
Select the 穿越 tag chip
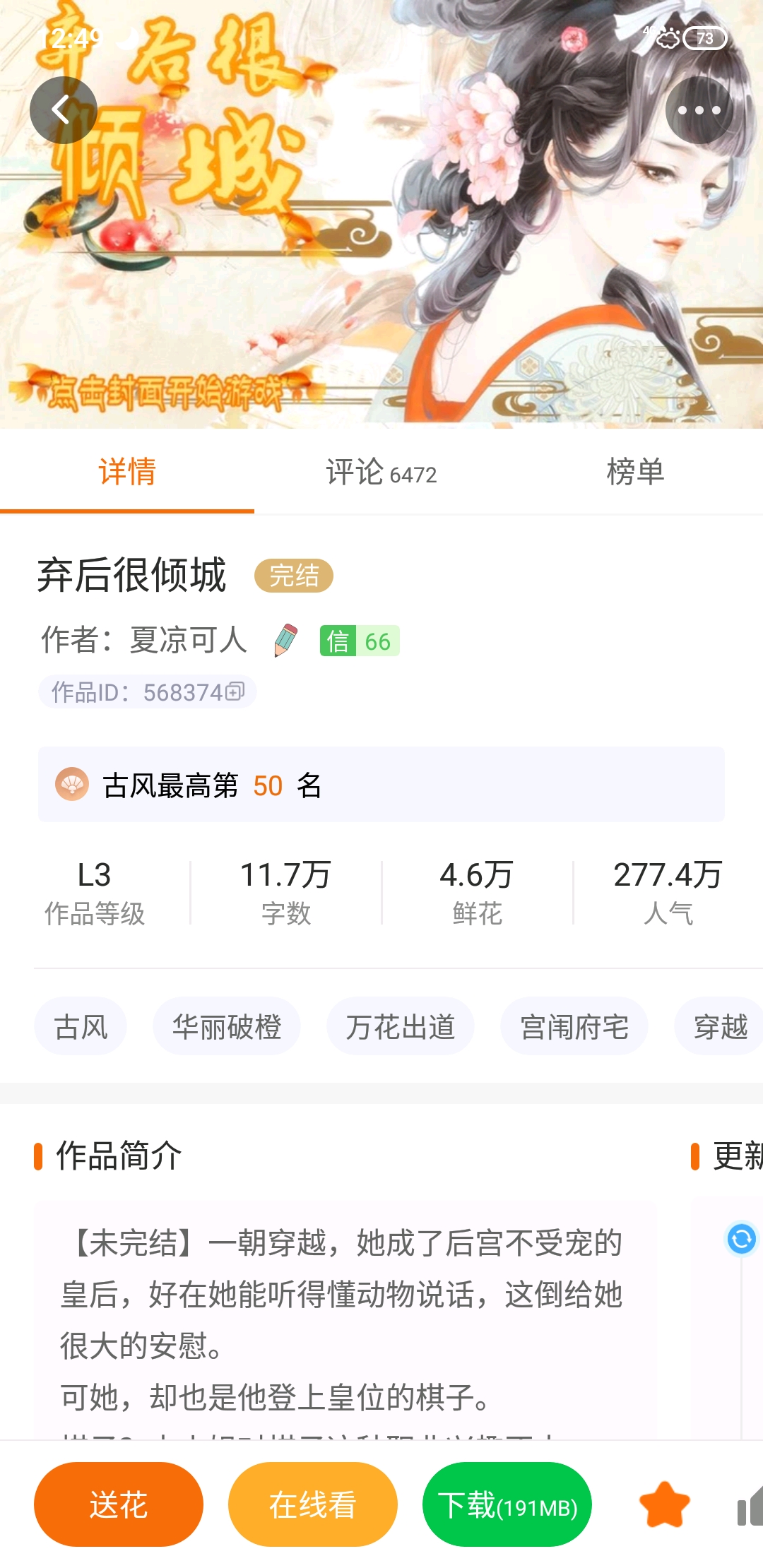pos(719,1026)
